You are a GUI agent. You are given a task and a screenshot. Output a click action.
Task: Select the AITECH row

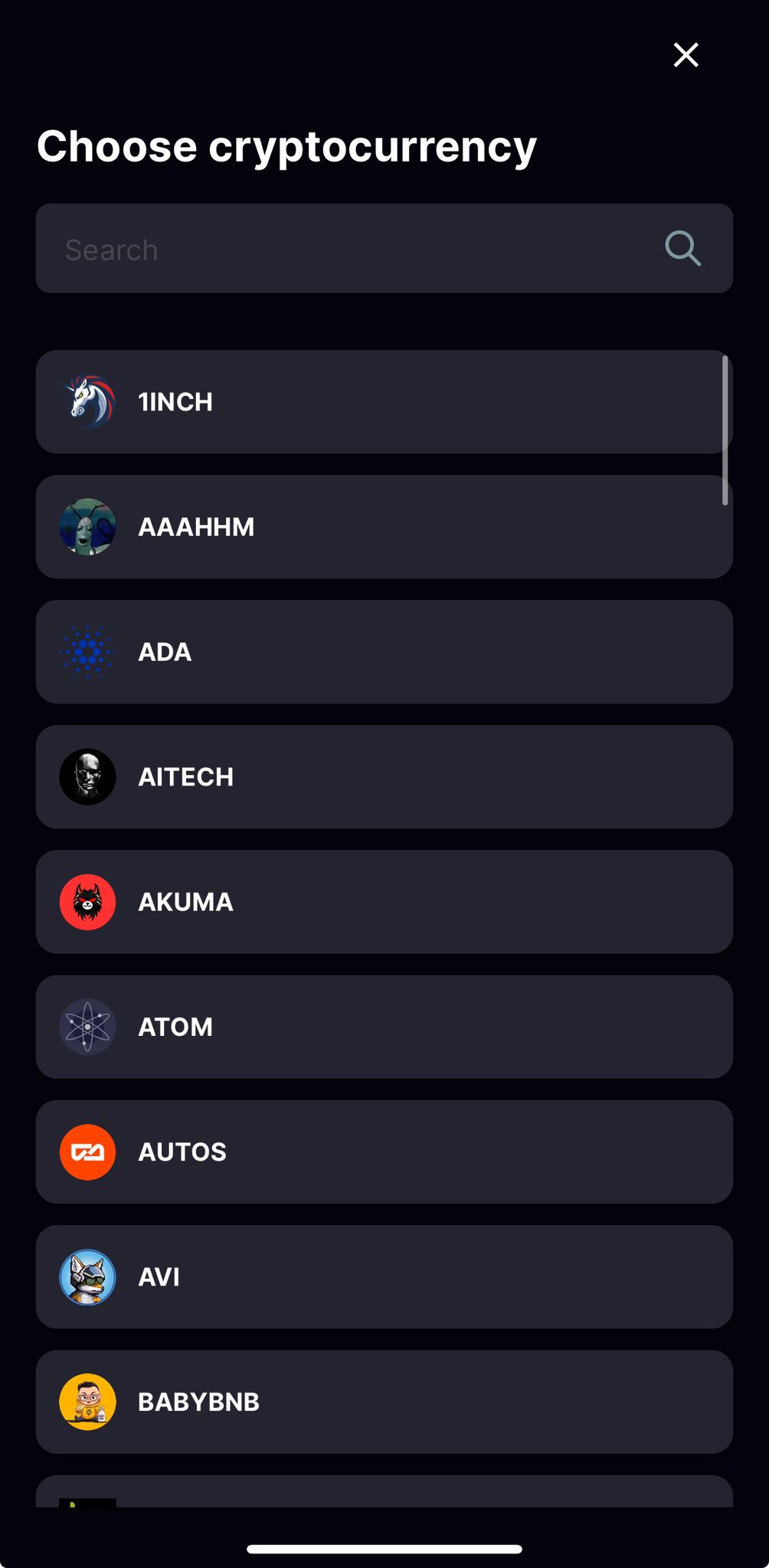[383, 776]
